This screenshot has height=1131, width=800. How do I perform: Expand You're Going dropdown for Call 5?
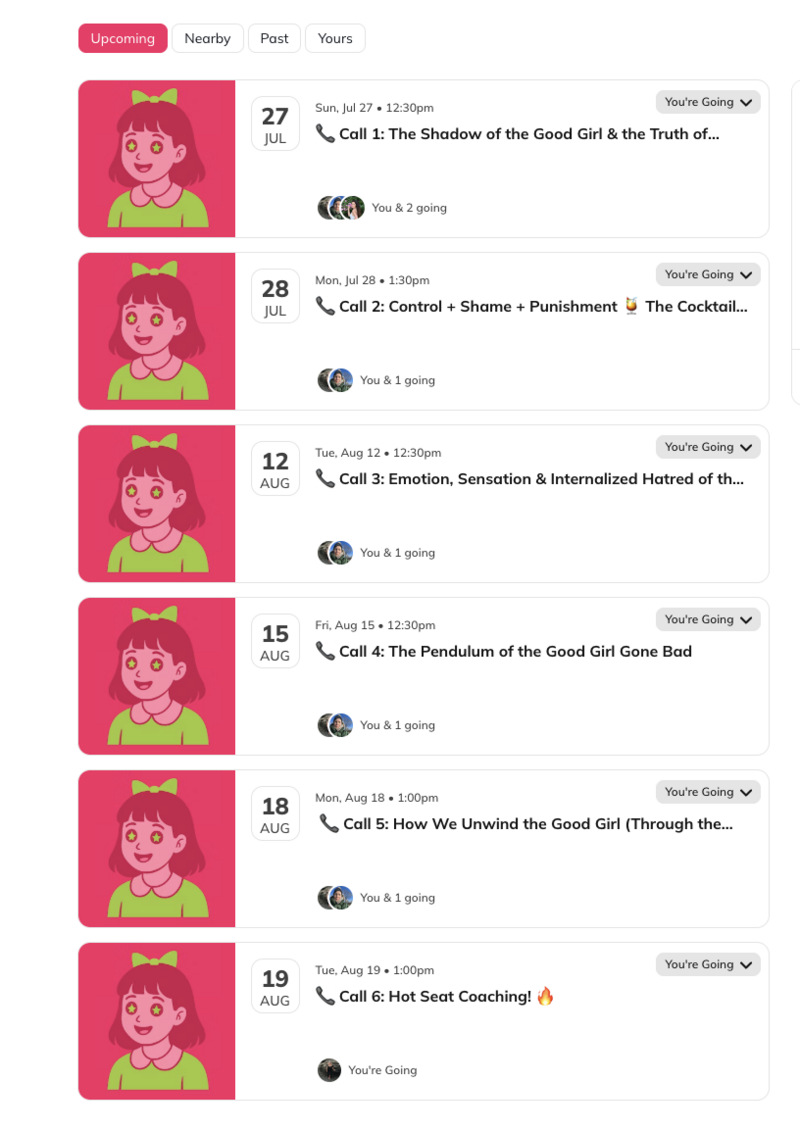click(708, 792)
